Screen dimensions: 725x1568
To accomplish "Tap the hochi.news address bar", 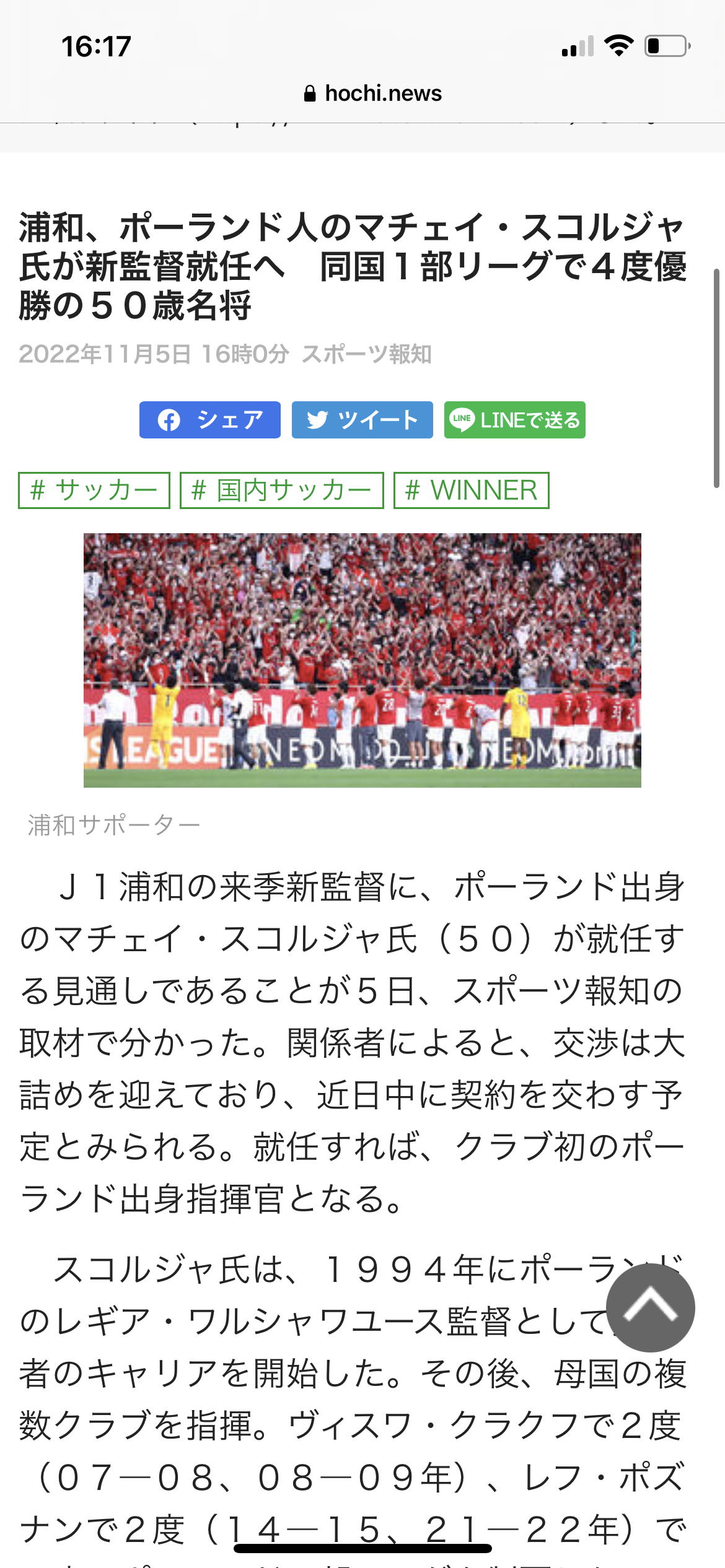I will click(x=372, y=94).
